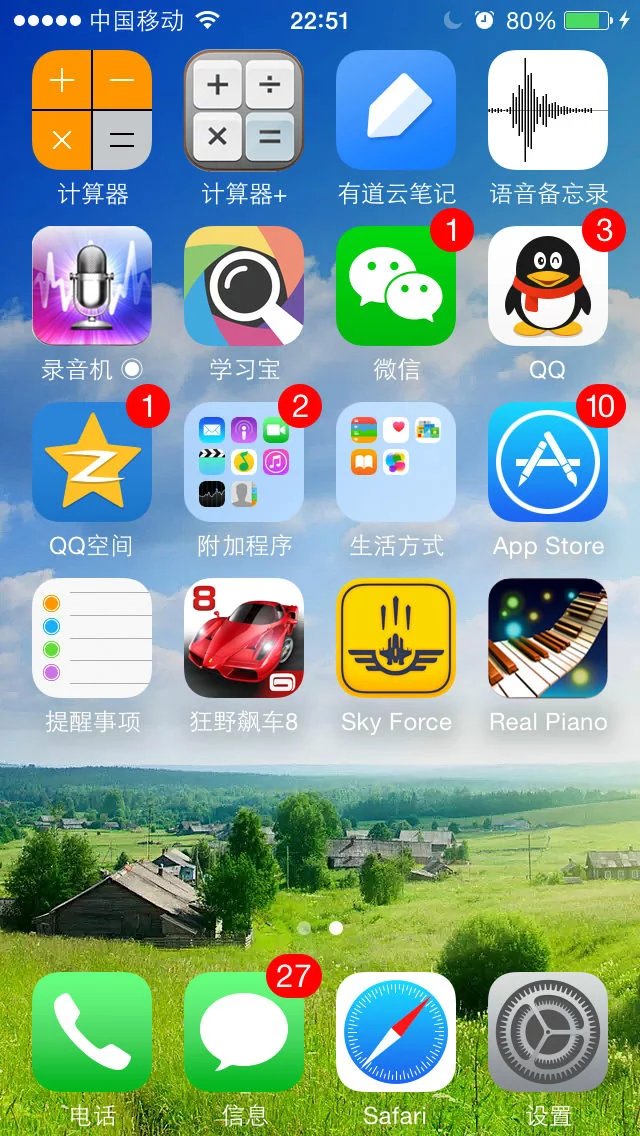Open the Real Piano app

coord(548,638)
